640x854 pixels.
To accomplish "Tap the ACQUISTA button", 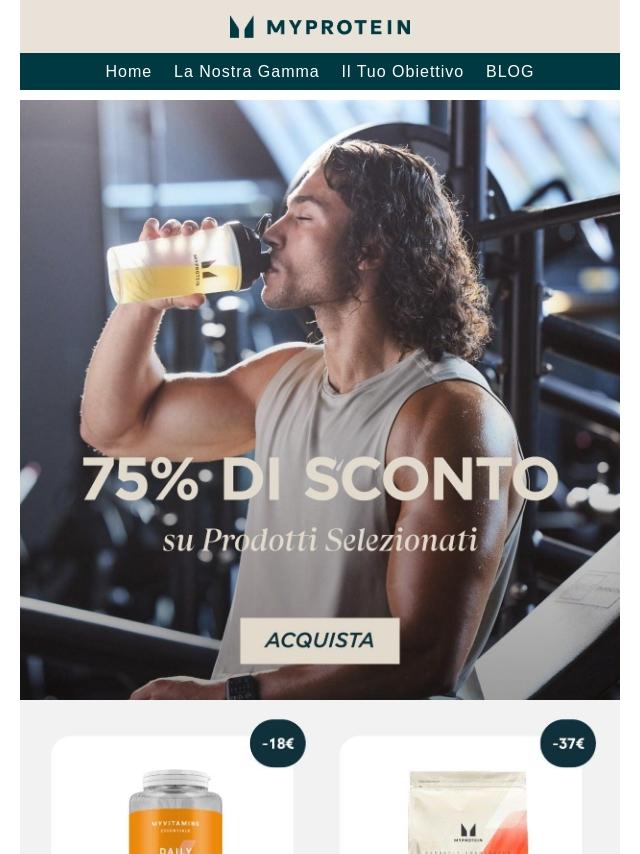I will point(320,640).
